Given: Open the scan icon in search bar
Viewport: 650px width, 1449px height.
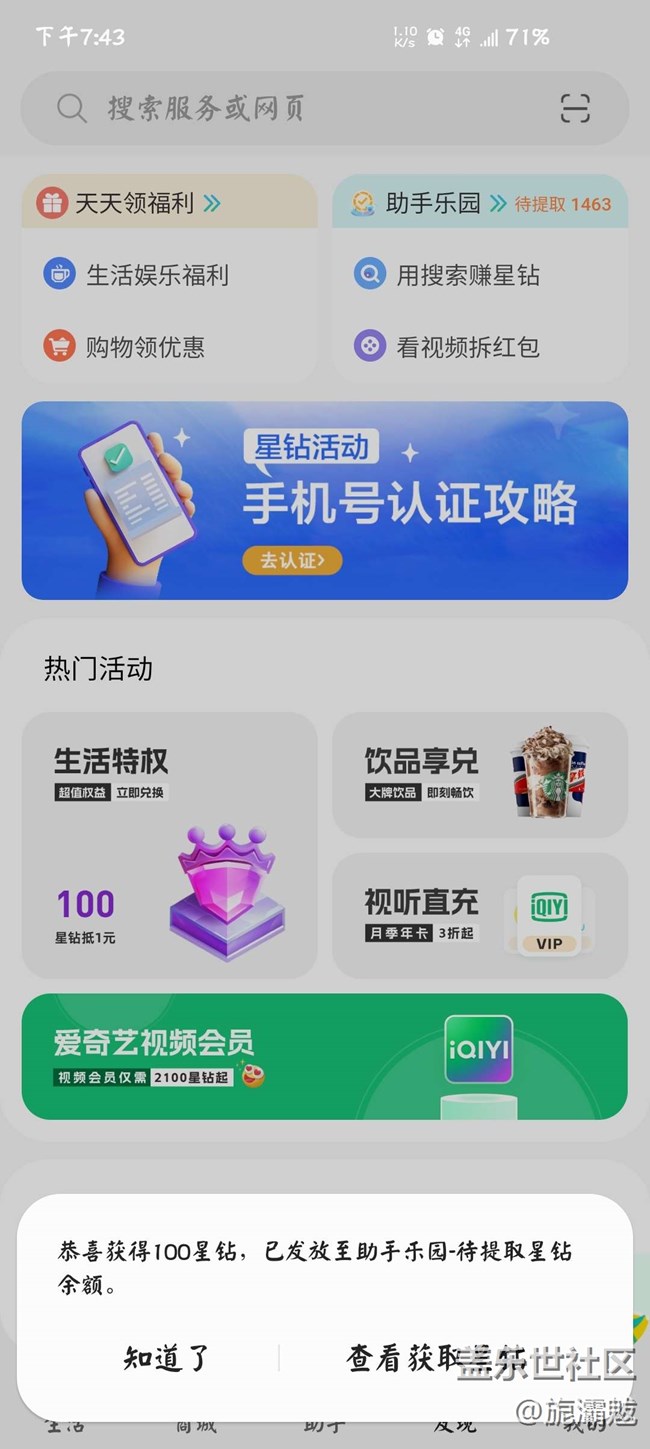Looking at the screenshot, I should pyautogui.click(x=575, y=108).
